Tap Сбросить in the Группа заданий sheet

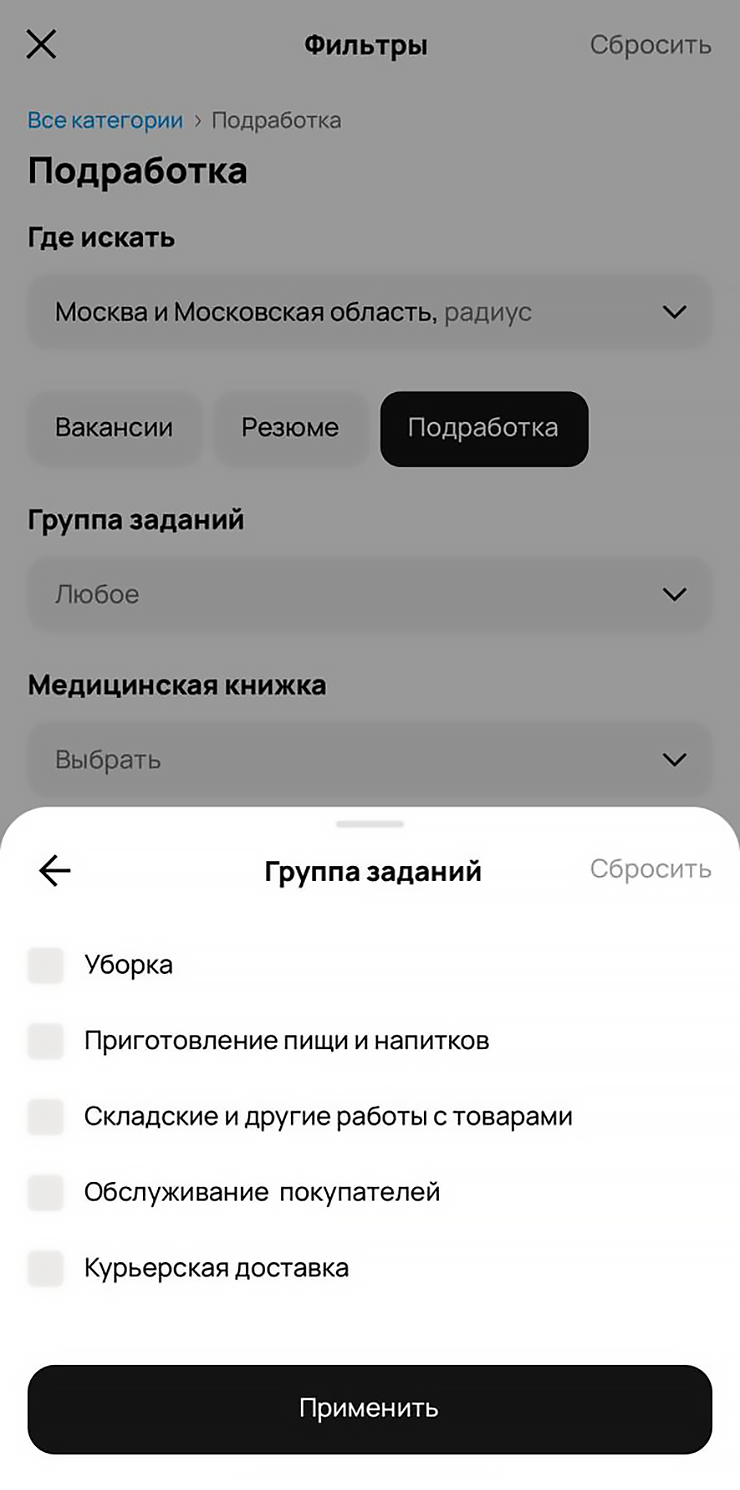[650, 869]
